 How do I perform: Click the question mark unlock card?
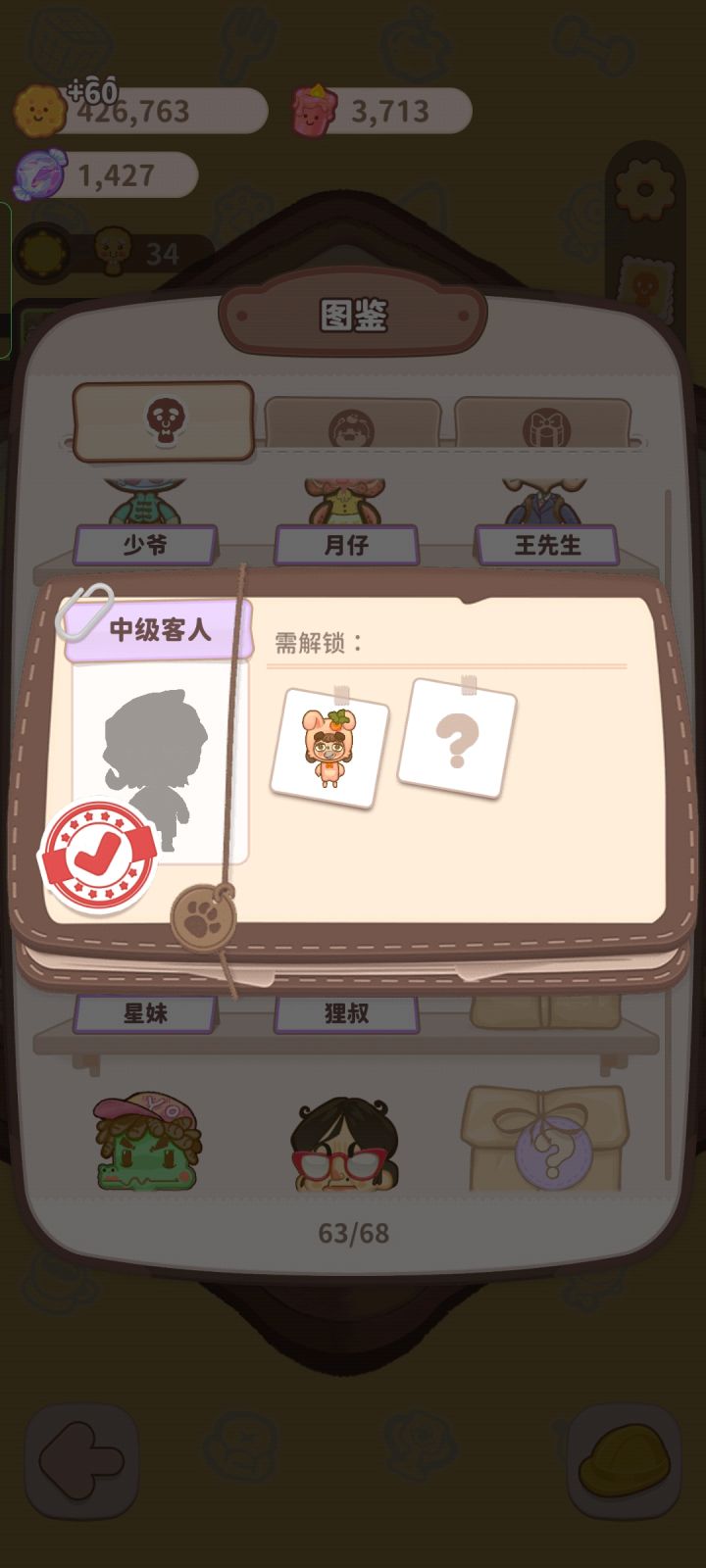click(x=458, y=735)
